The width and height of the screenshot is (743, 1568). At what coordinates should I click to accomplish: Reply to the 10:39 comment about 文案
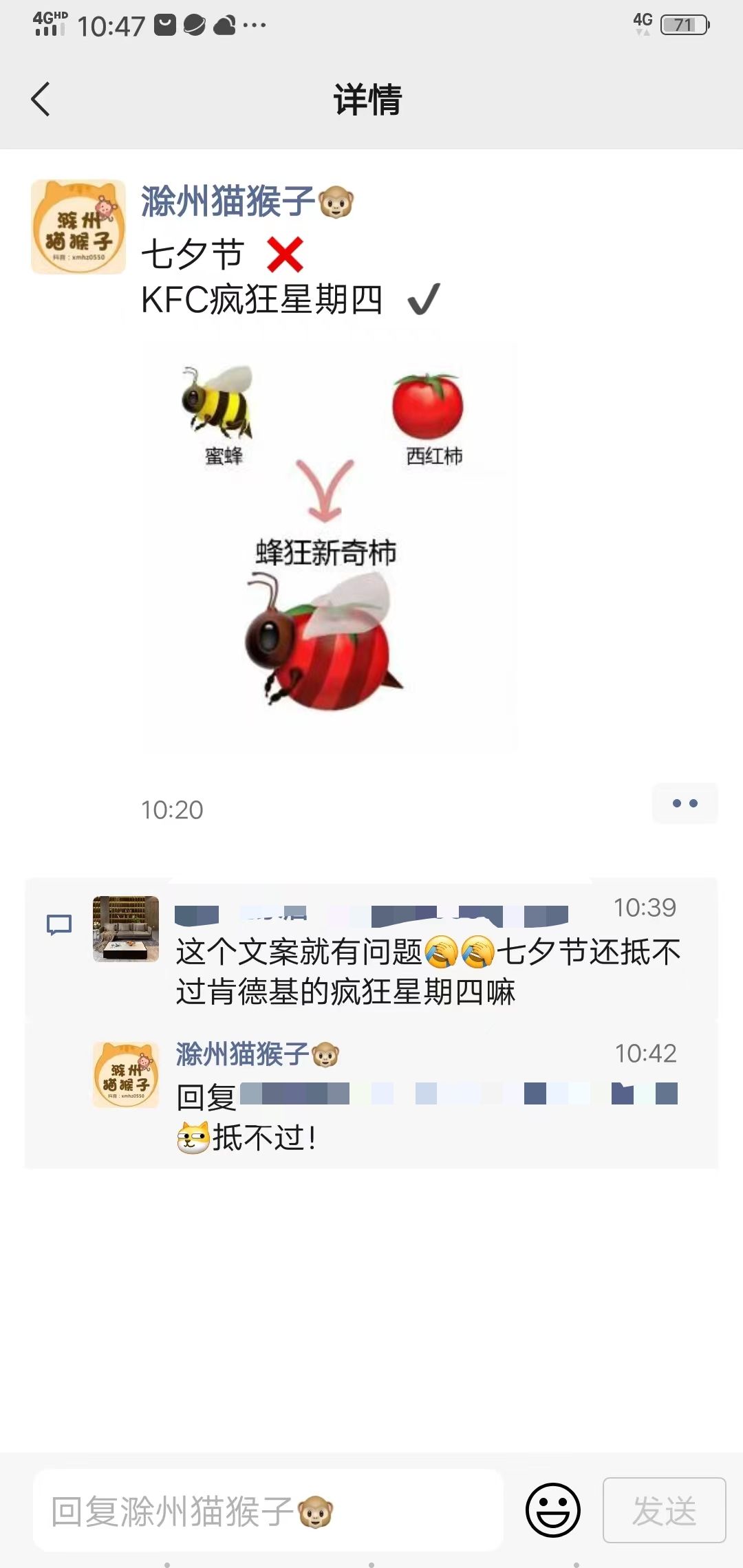[427, 971]
